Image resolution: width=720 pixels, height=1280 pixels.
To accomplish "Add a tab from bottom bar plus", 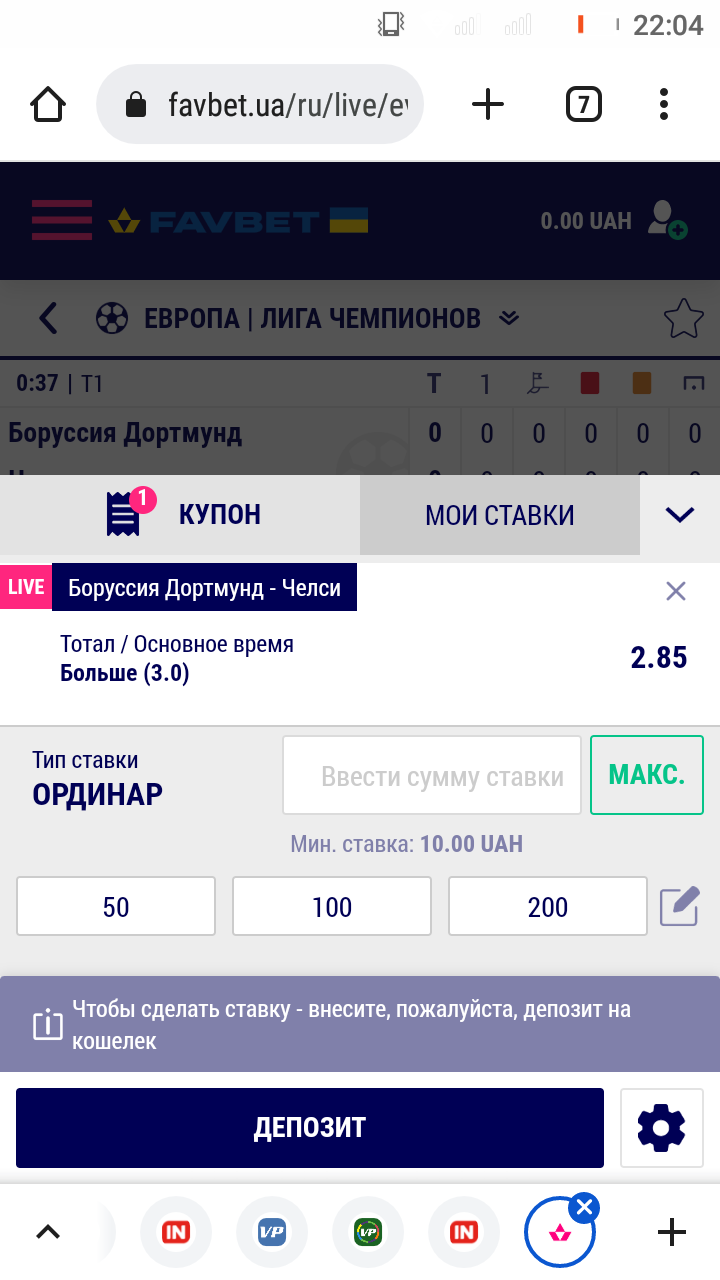I will [x=671, y=1232].
